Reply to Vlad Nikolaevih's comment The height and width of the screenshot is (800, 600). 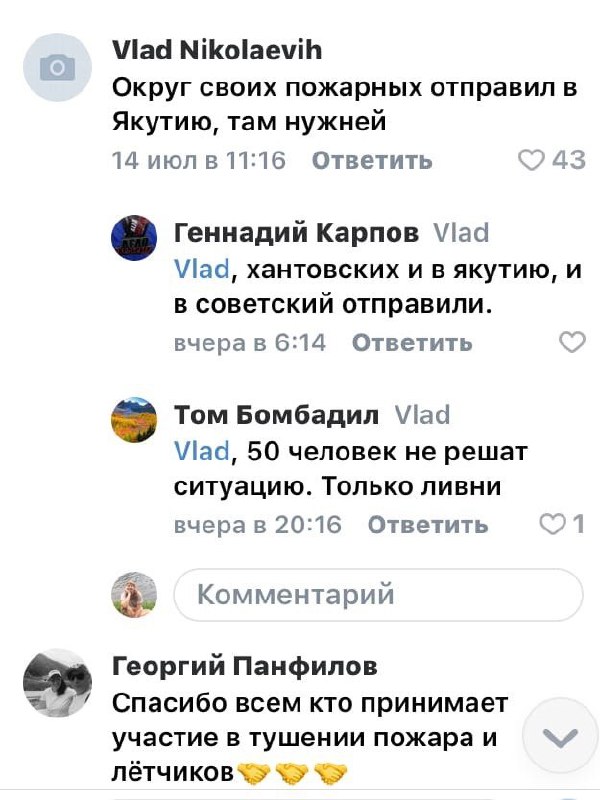click(x=372, y=160)
